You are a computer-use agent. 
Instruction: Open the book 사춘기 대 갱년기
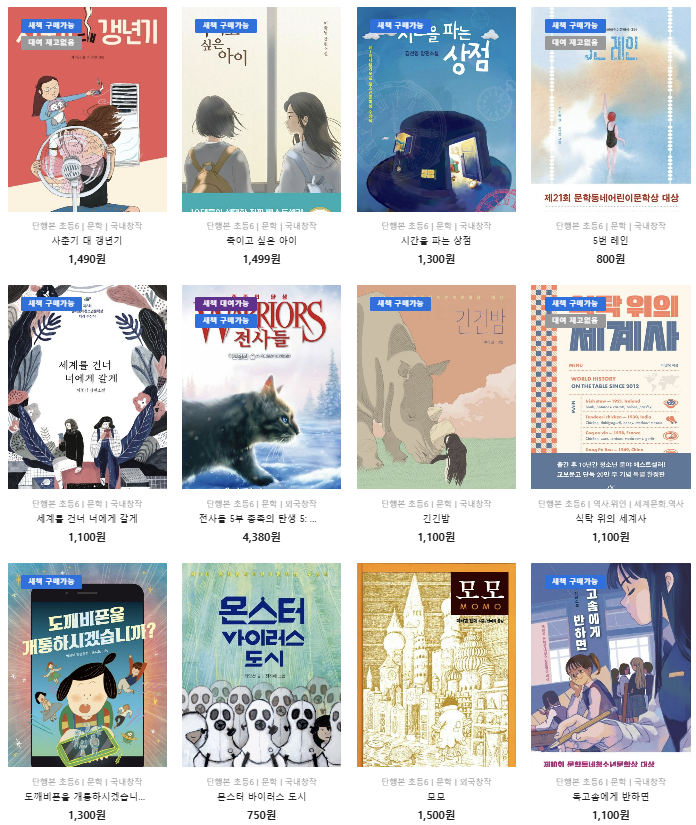coord(87,110)
